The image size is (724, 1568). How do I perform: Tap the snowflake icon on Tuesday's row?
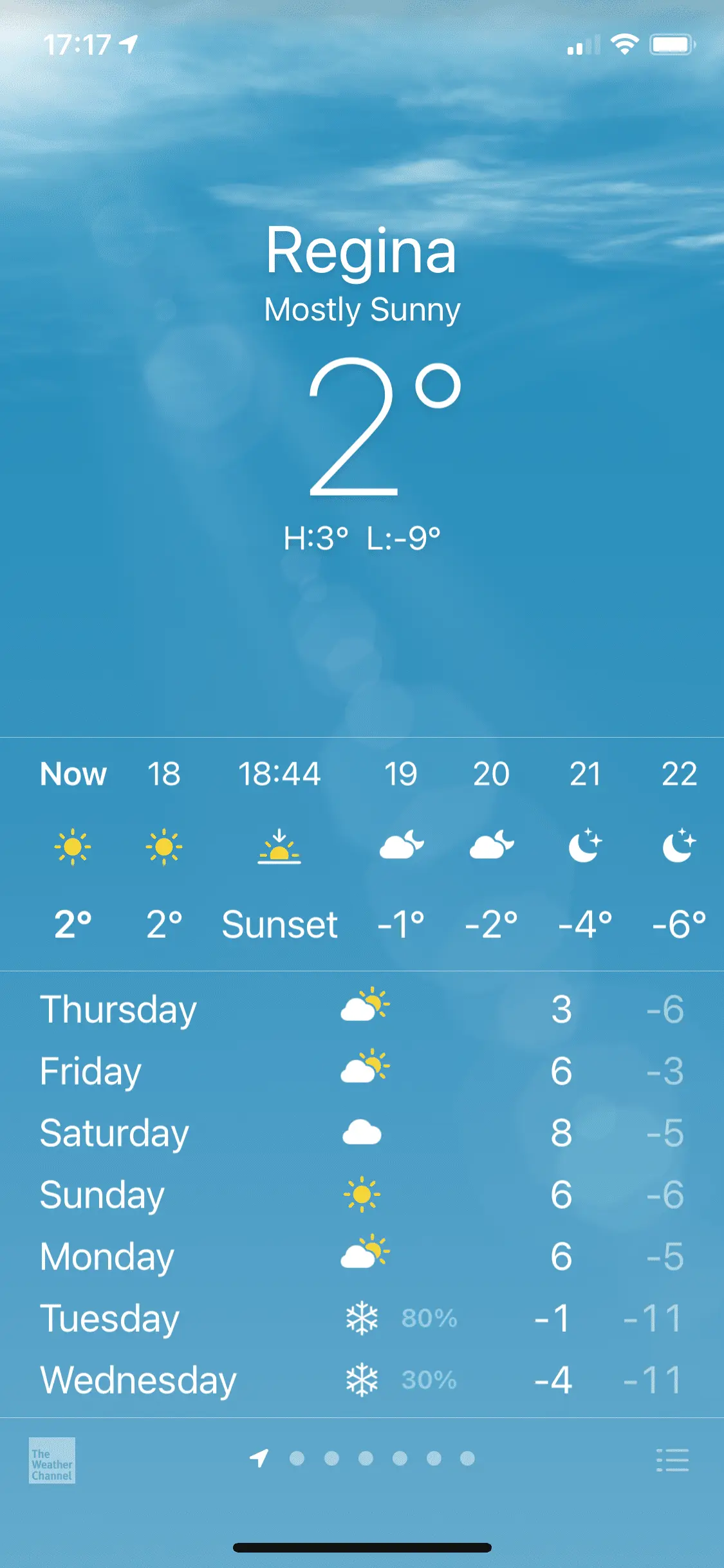(362, 1318)
